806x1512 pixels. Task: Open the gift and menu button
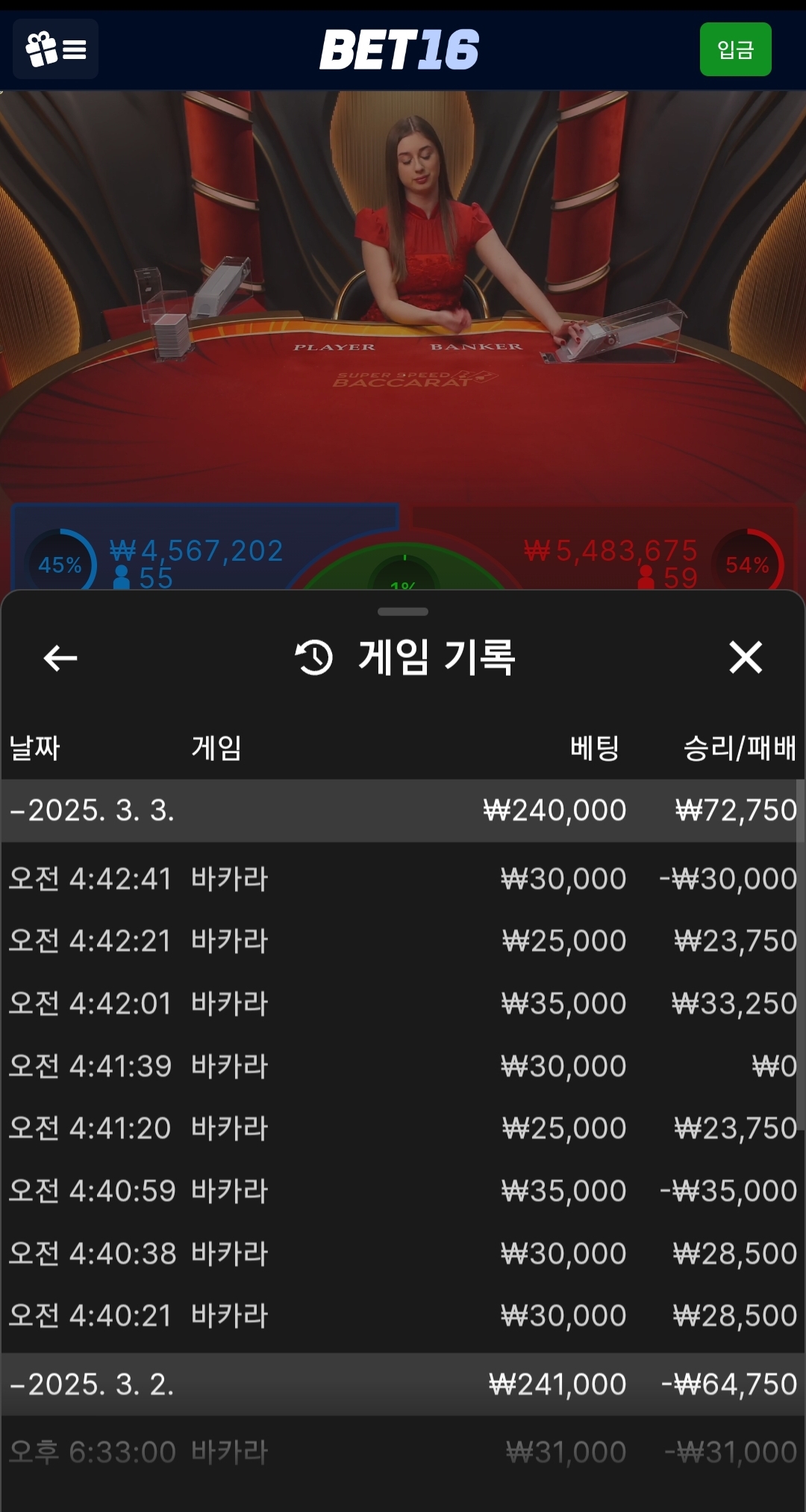56,49
